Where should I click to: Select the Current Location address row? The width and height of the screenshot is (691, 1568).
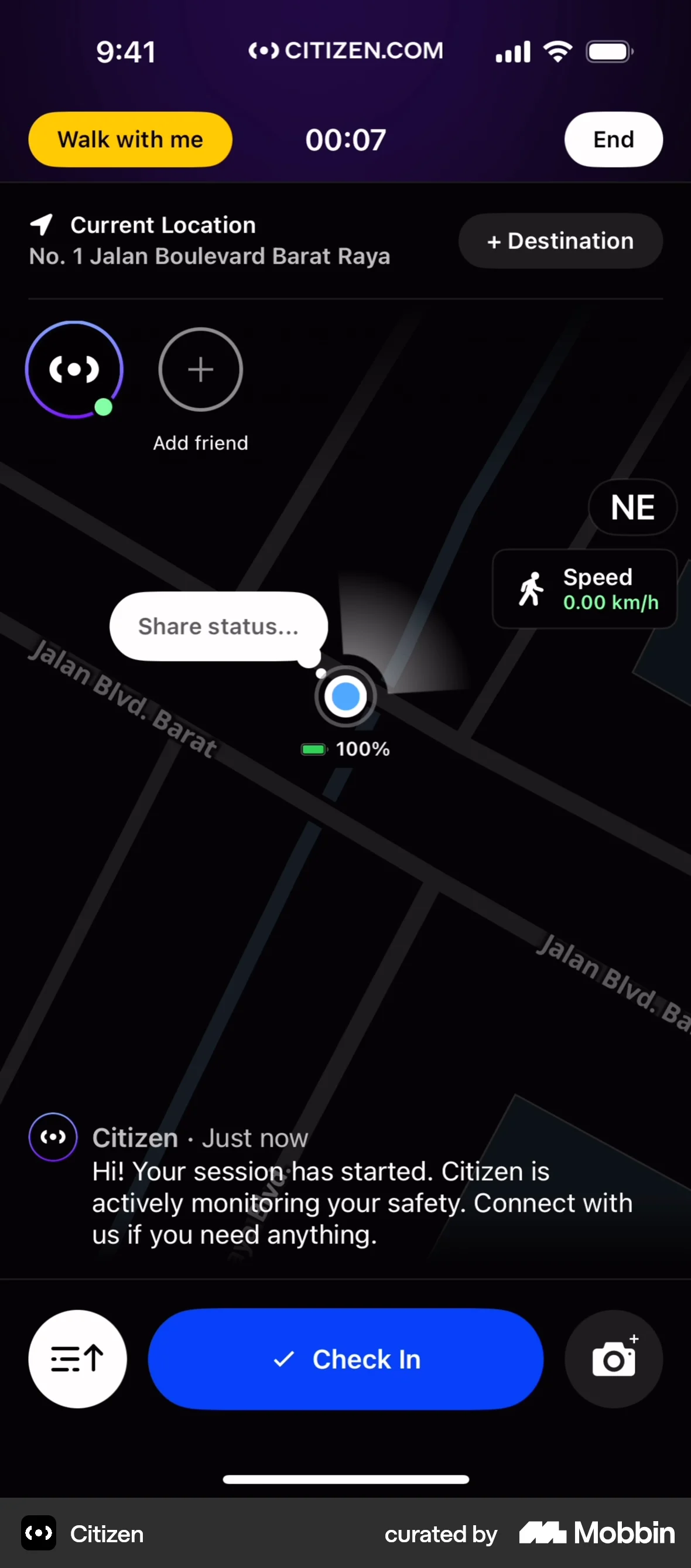209,240
